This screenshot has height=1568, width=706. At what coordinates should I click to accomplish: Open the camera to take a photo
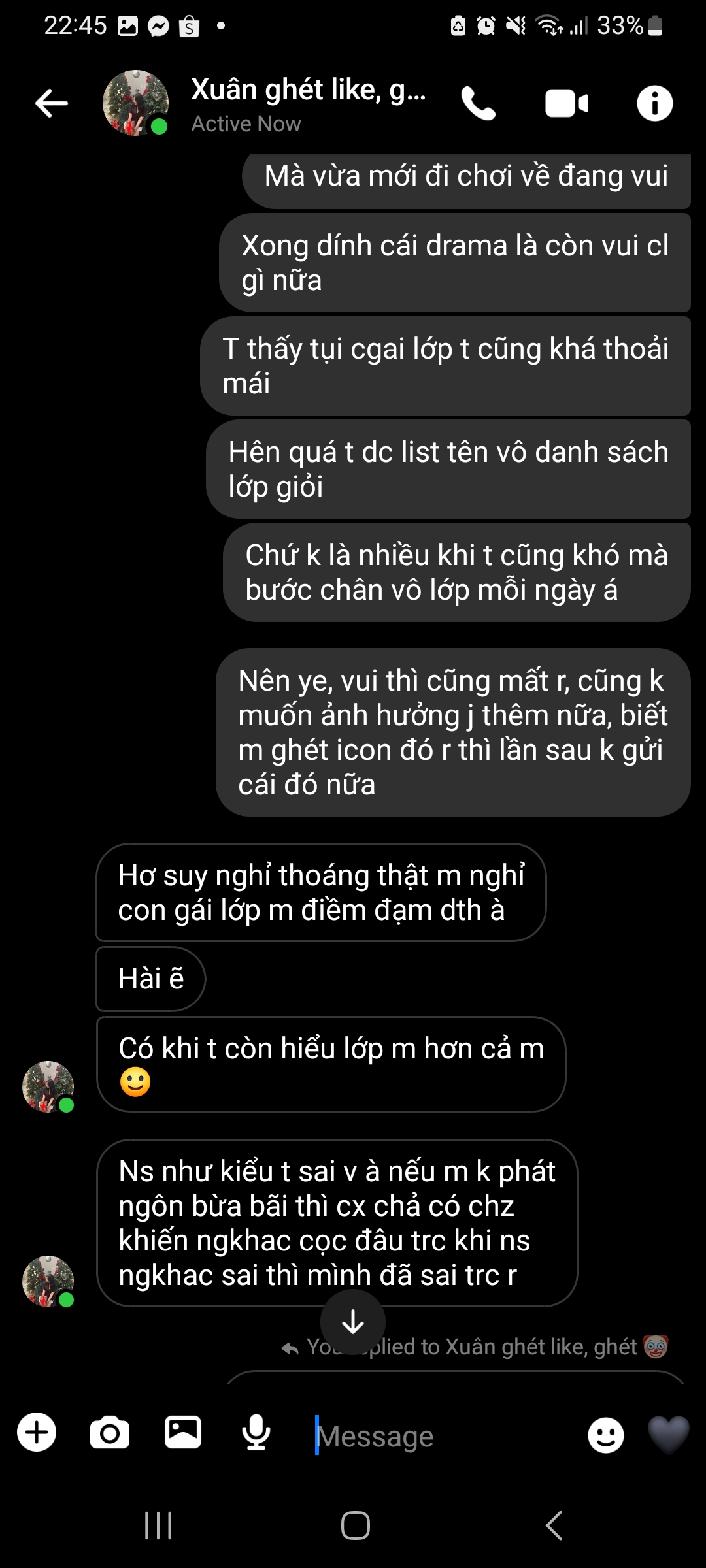click(x=109, y=1433)
